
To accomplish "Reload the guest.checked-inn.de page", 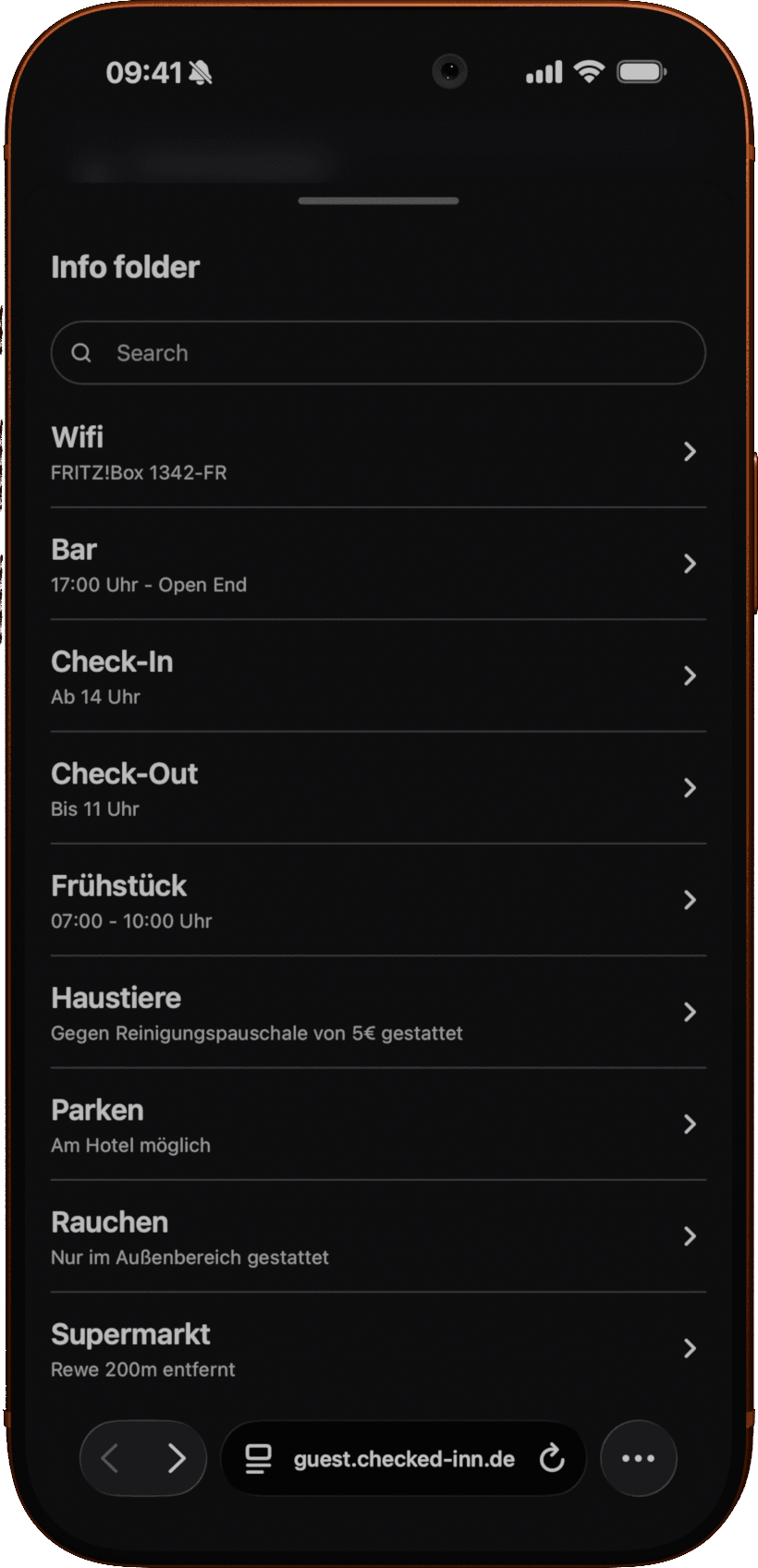I will click(552, 1459).
